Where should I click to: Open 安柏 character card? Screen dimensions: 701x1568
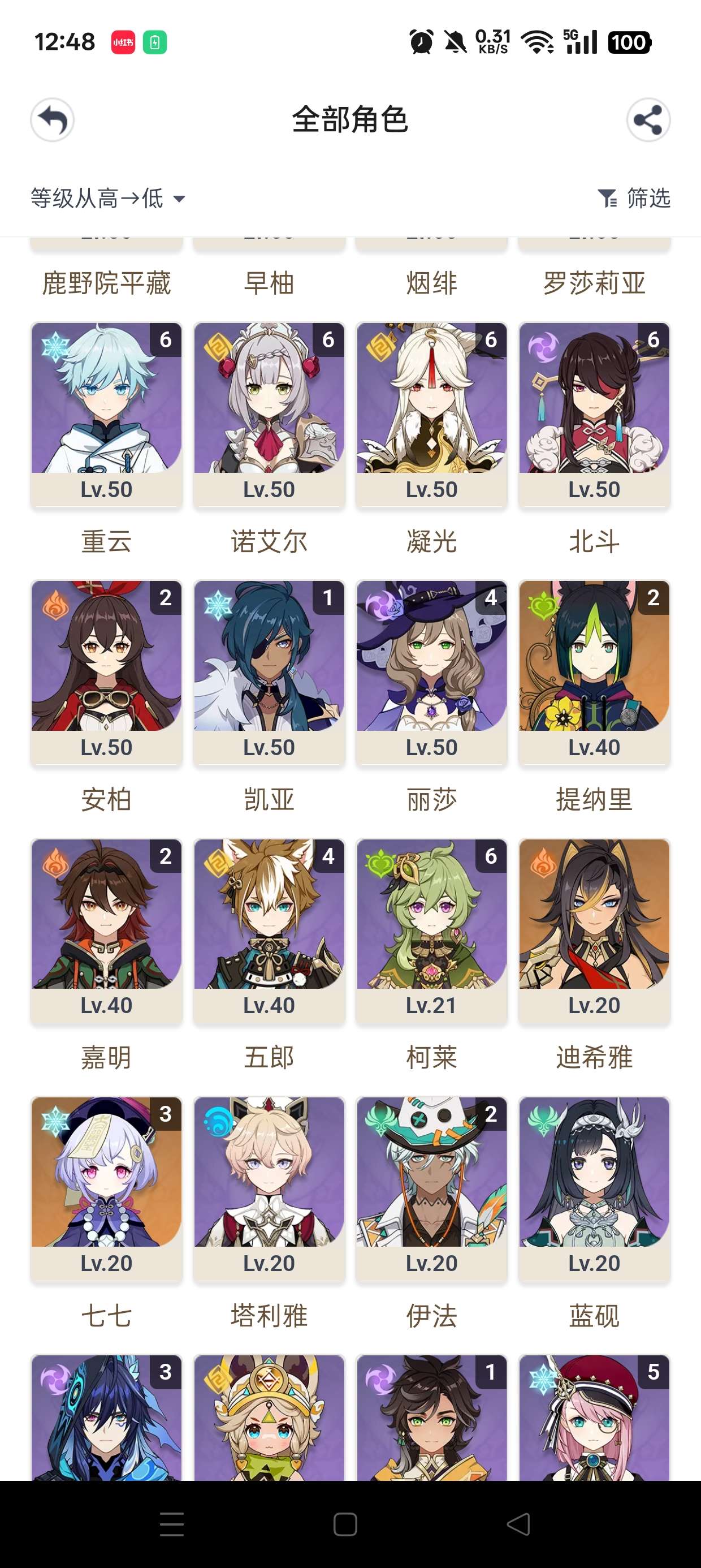(106, 672)
